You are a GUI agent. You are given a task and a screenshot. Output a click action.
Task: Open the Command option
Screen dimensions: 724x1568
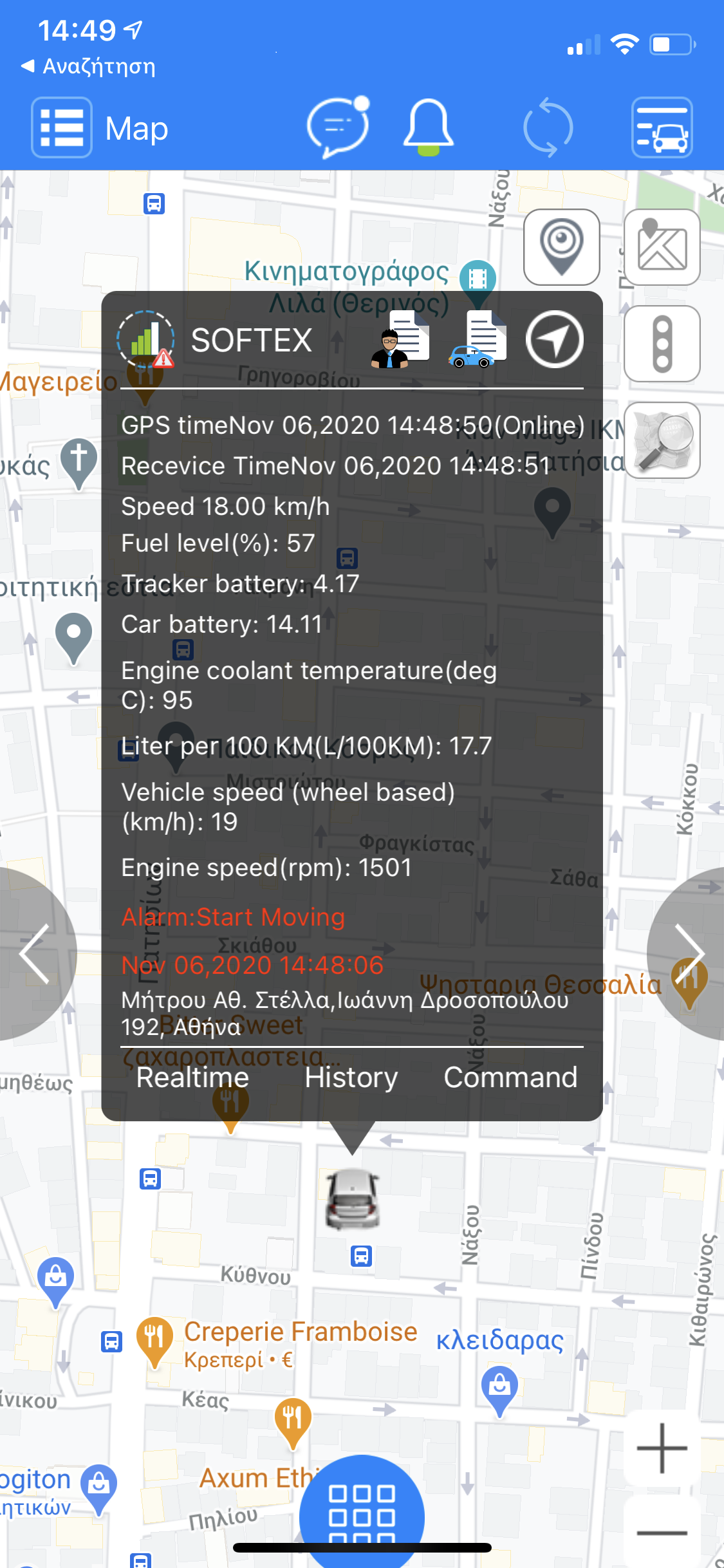510,1078
